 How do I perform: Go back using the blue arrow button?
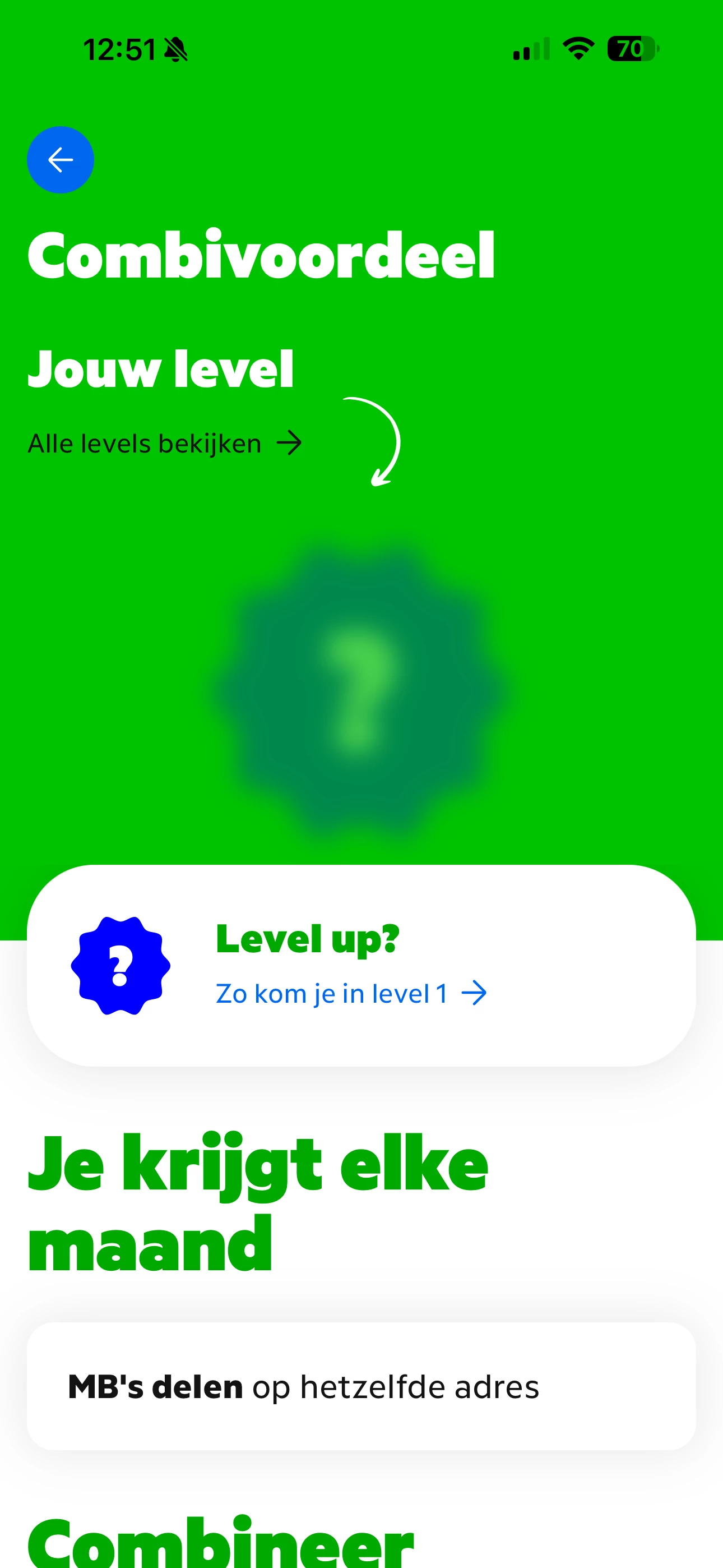61,160
